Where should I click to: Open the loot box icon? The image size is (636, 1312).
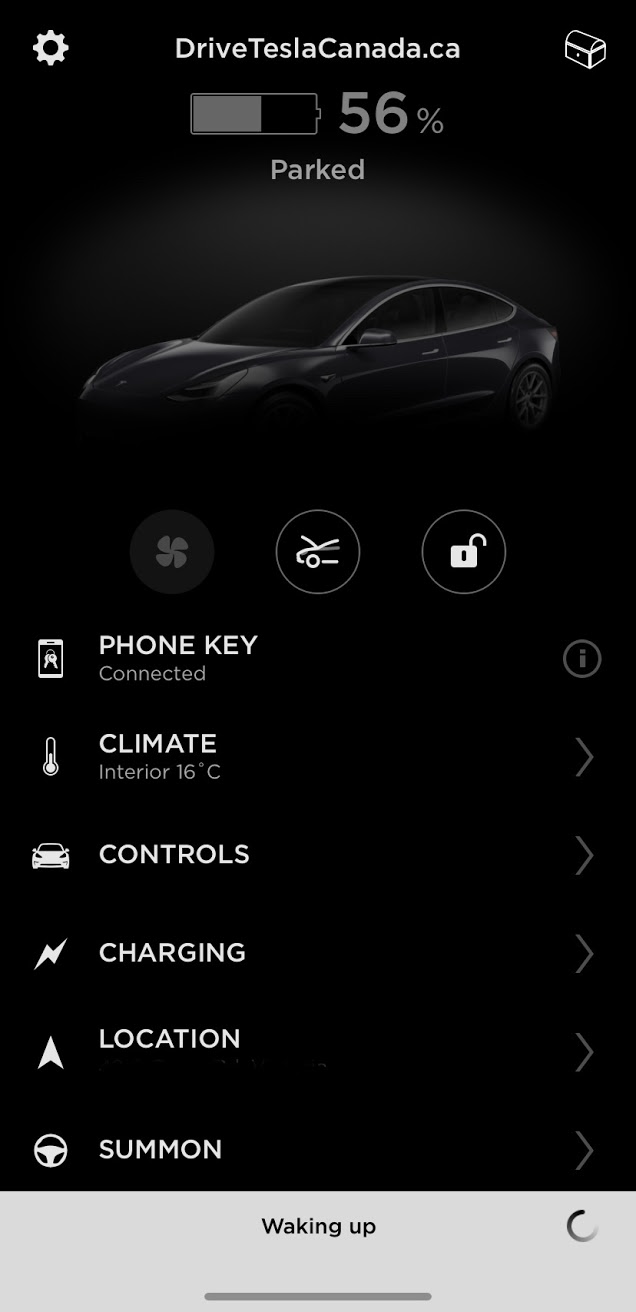585,49
